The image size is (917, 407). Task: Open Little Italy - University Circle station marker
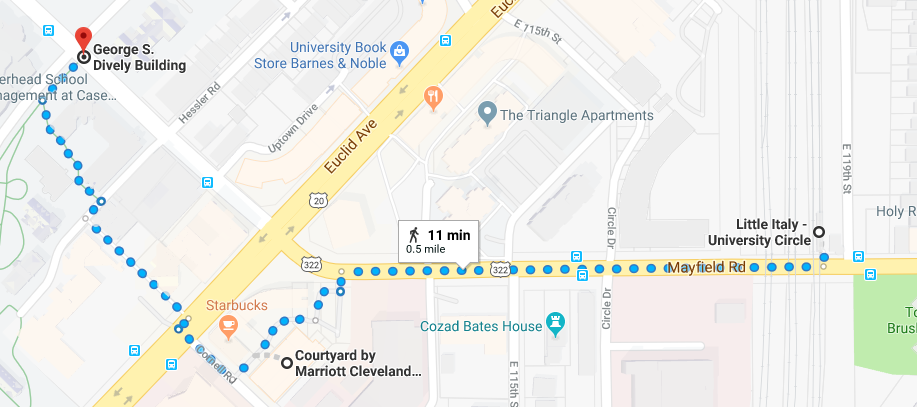819,231
